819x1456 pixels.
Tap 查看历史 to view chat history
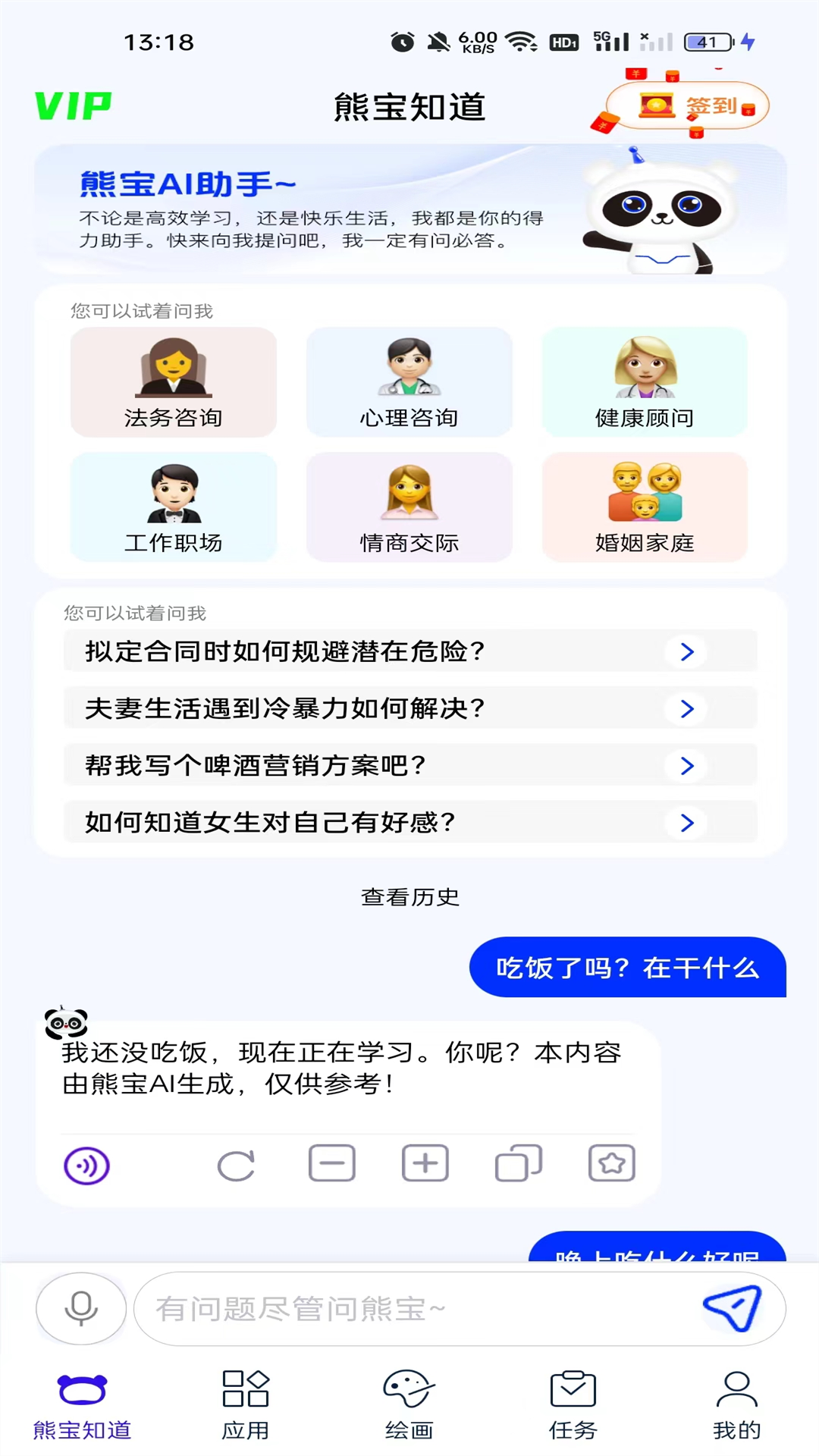click(x=409, y=897)
